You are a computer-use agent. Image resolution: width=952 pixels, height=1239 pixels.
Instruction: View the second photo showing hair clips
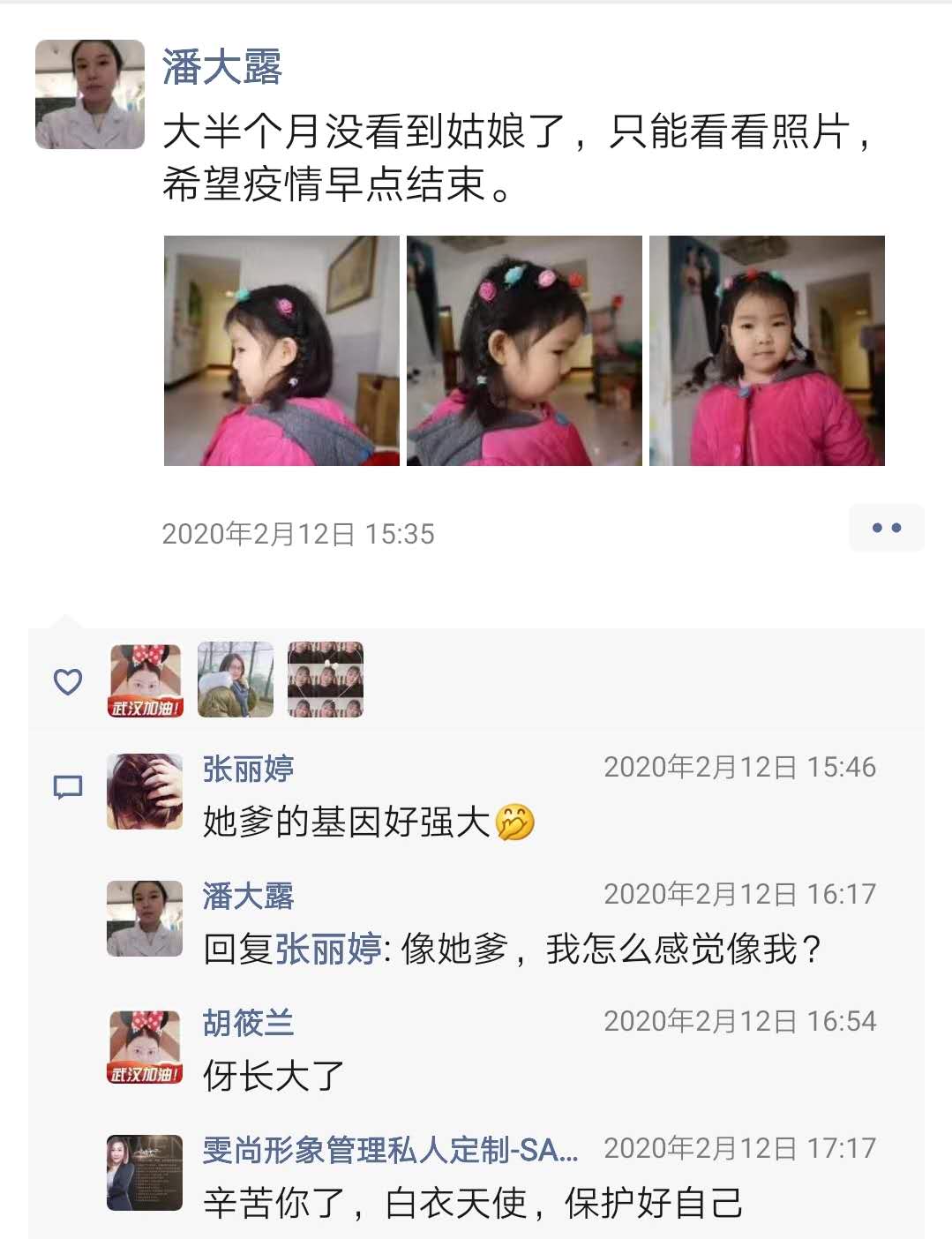[524, 350]
